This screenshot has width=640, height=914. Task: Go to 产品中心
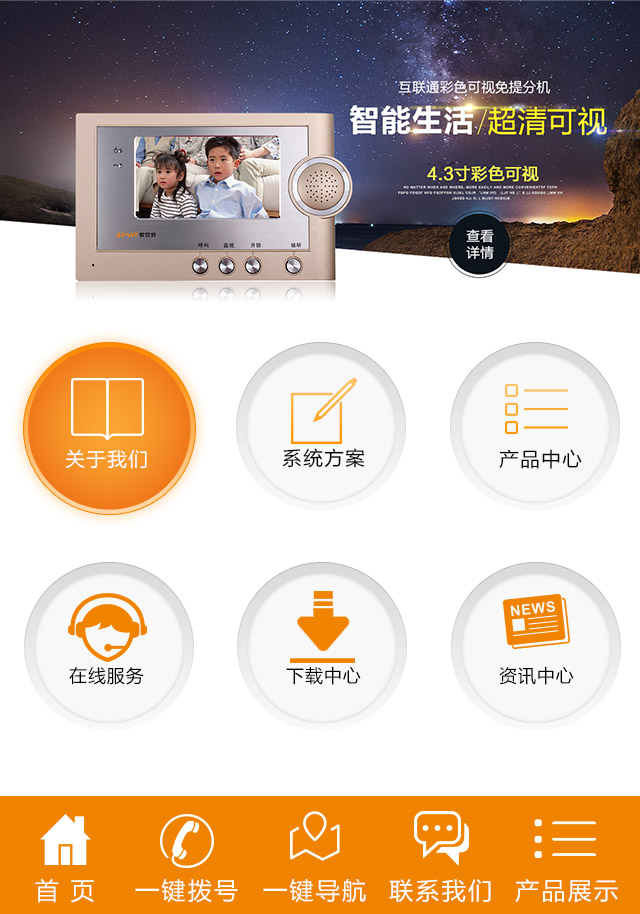[538, 428]
